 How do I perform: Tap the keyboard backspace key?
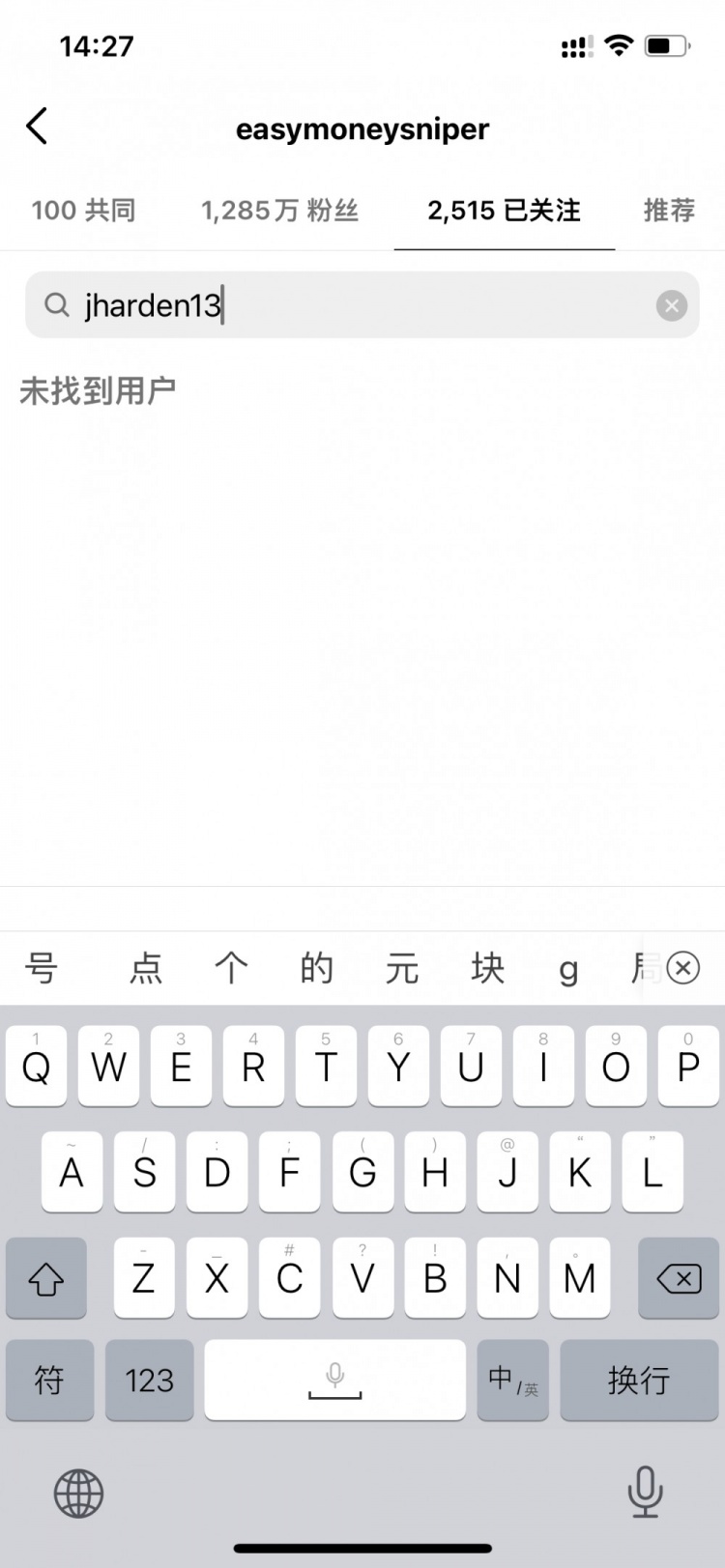pyautogui.click(x=679, y=1278)
